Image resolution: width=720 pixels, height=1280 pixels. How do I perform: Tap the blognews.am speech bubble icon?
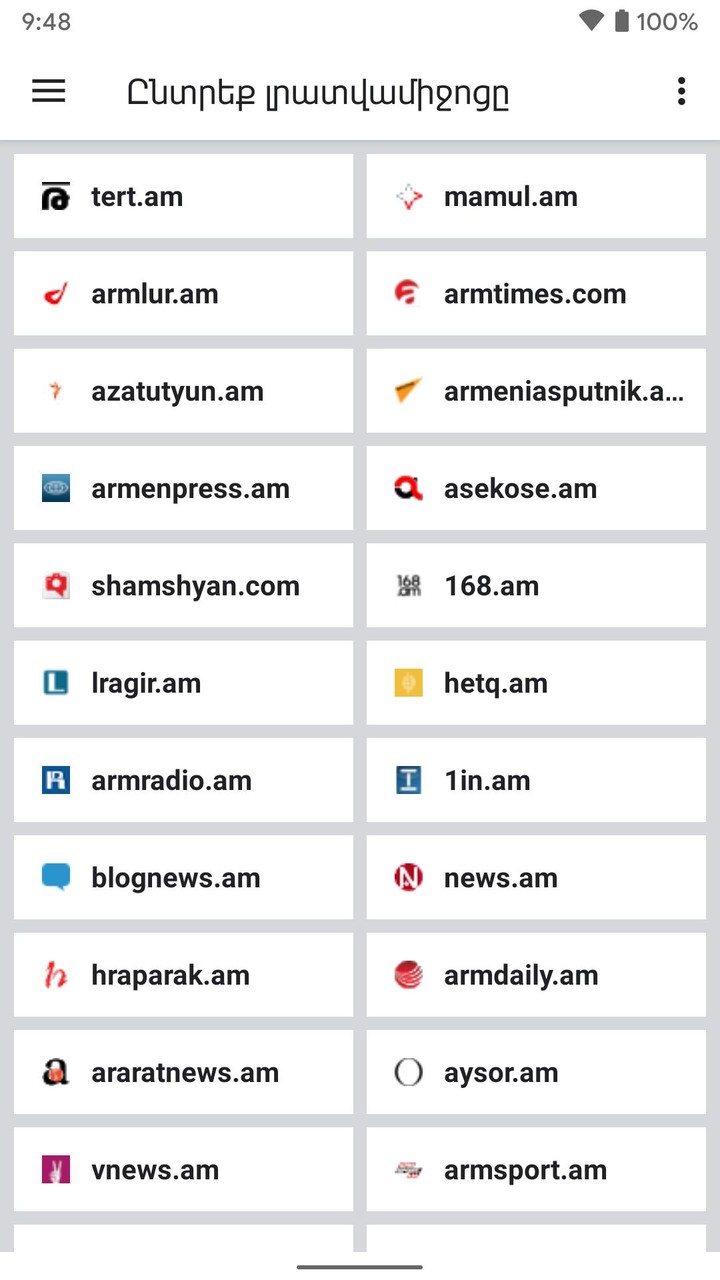(x=55, y=877)
